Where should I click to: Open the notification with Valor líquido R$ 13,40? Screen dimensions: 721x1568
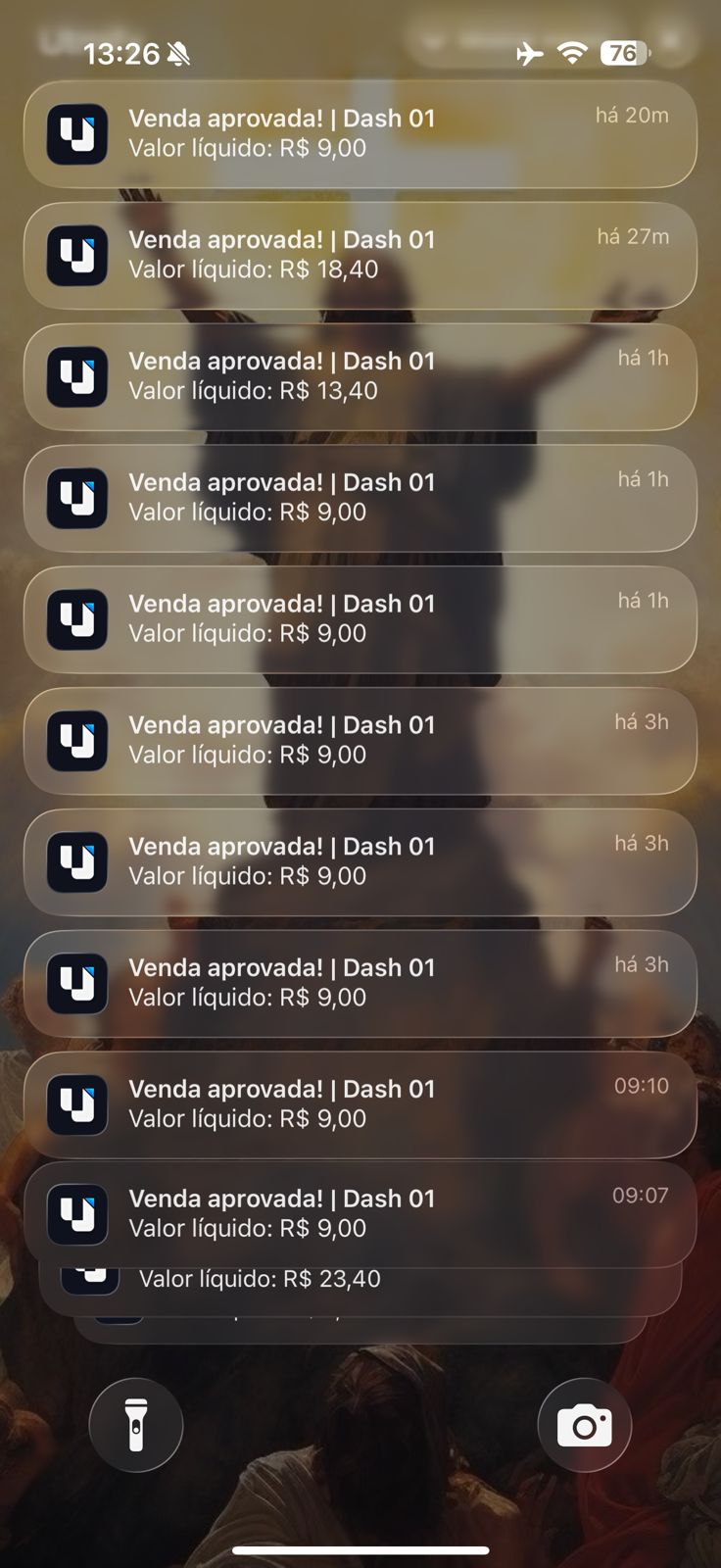(360, 377)
